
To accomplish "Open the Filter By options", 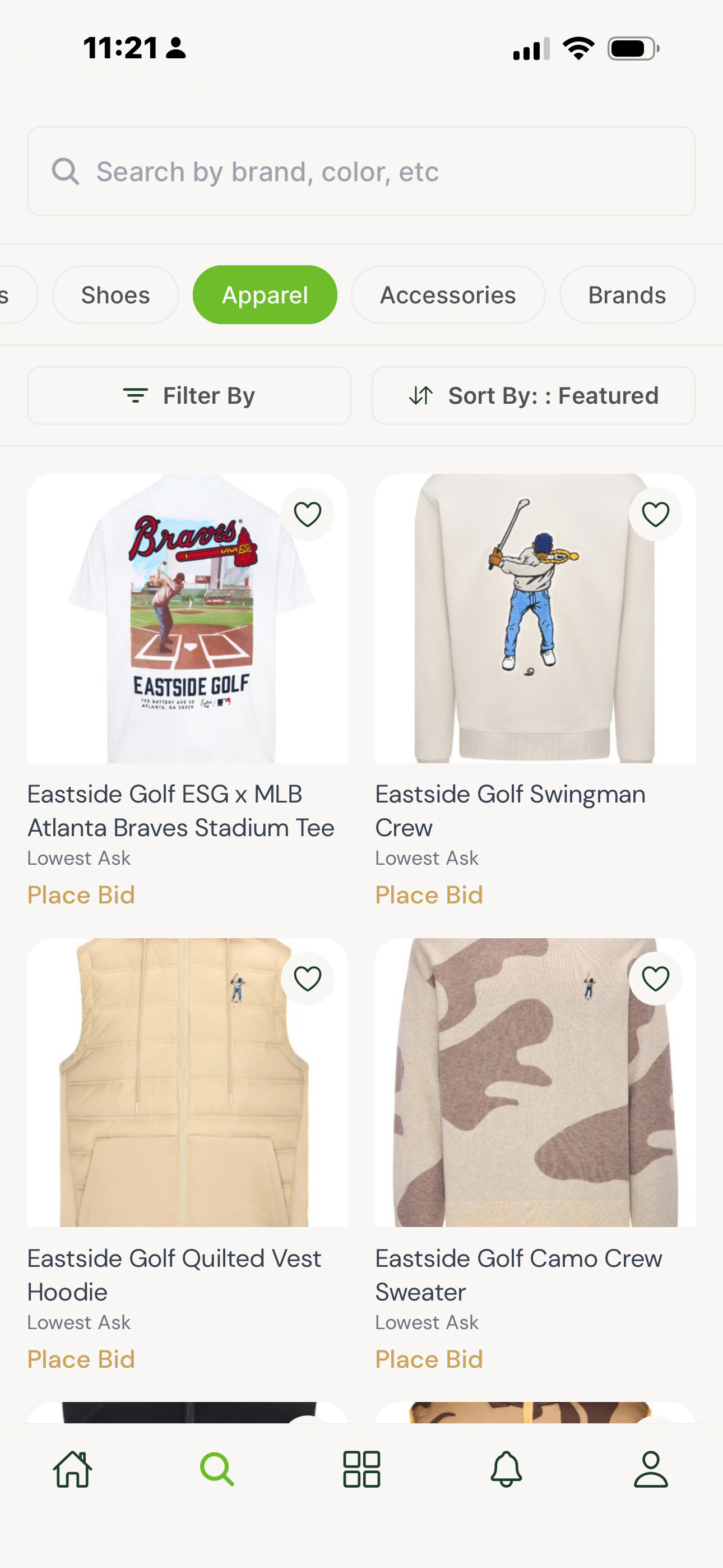I will (189, 396).
